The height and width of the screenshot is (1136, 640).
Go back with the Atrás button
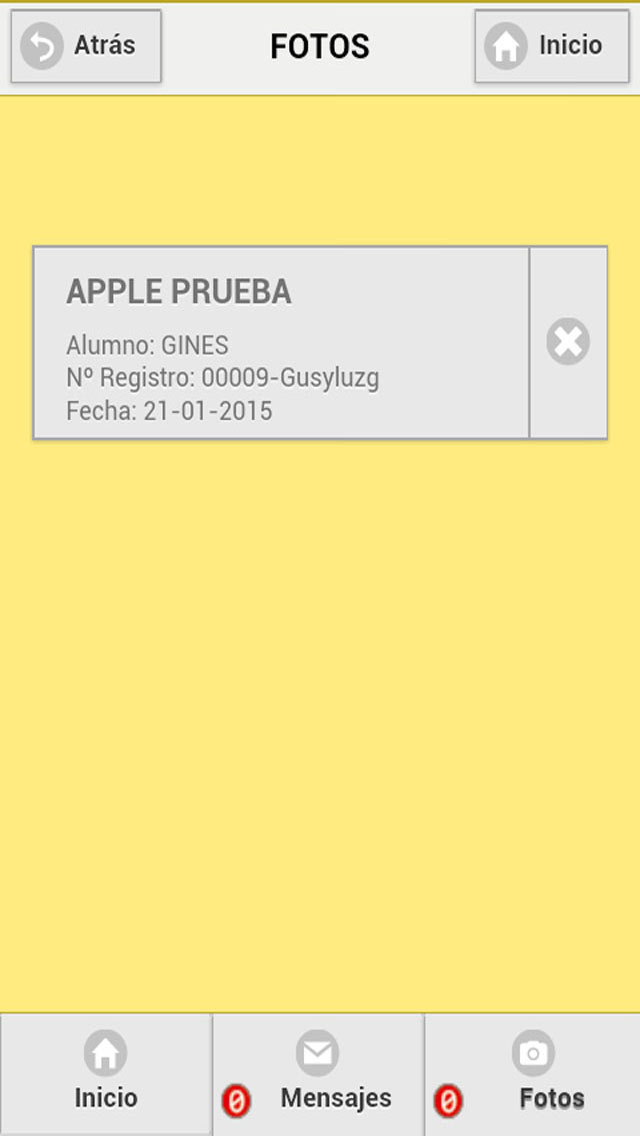(86, 46)
